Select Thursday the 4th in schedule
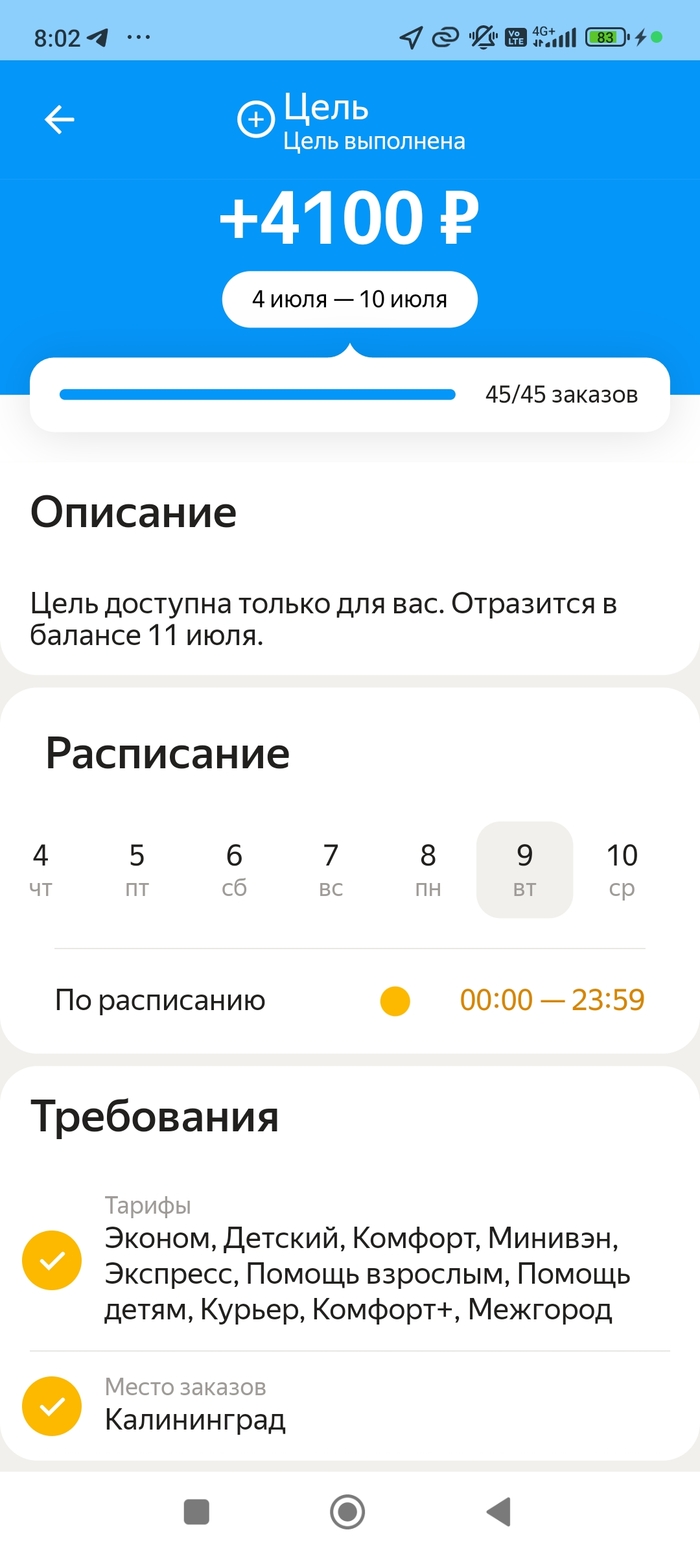 click(40, 869)
